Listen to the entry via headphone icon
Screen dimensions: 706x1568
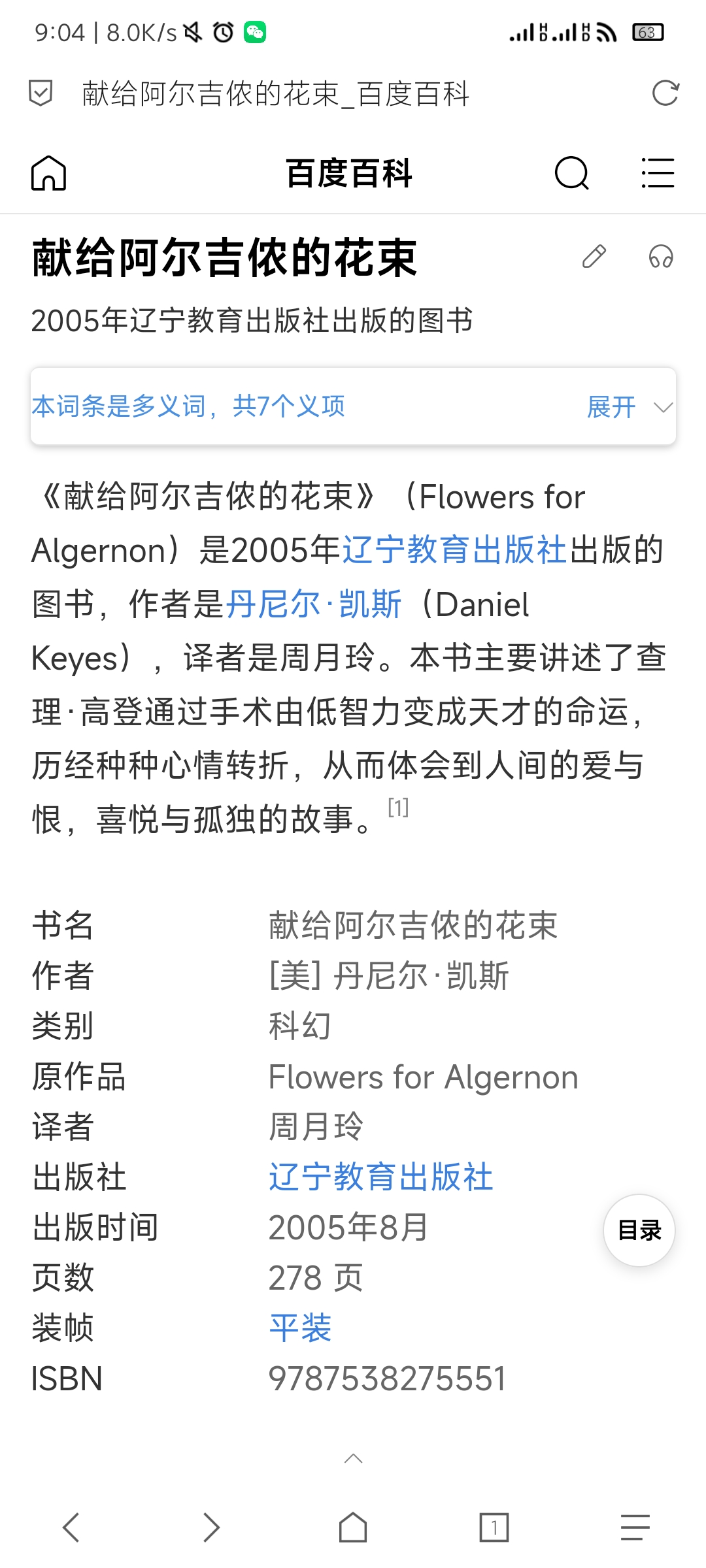coord(661,257)
